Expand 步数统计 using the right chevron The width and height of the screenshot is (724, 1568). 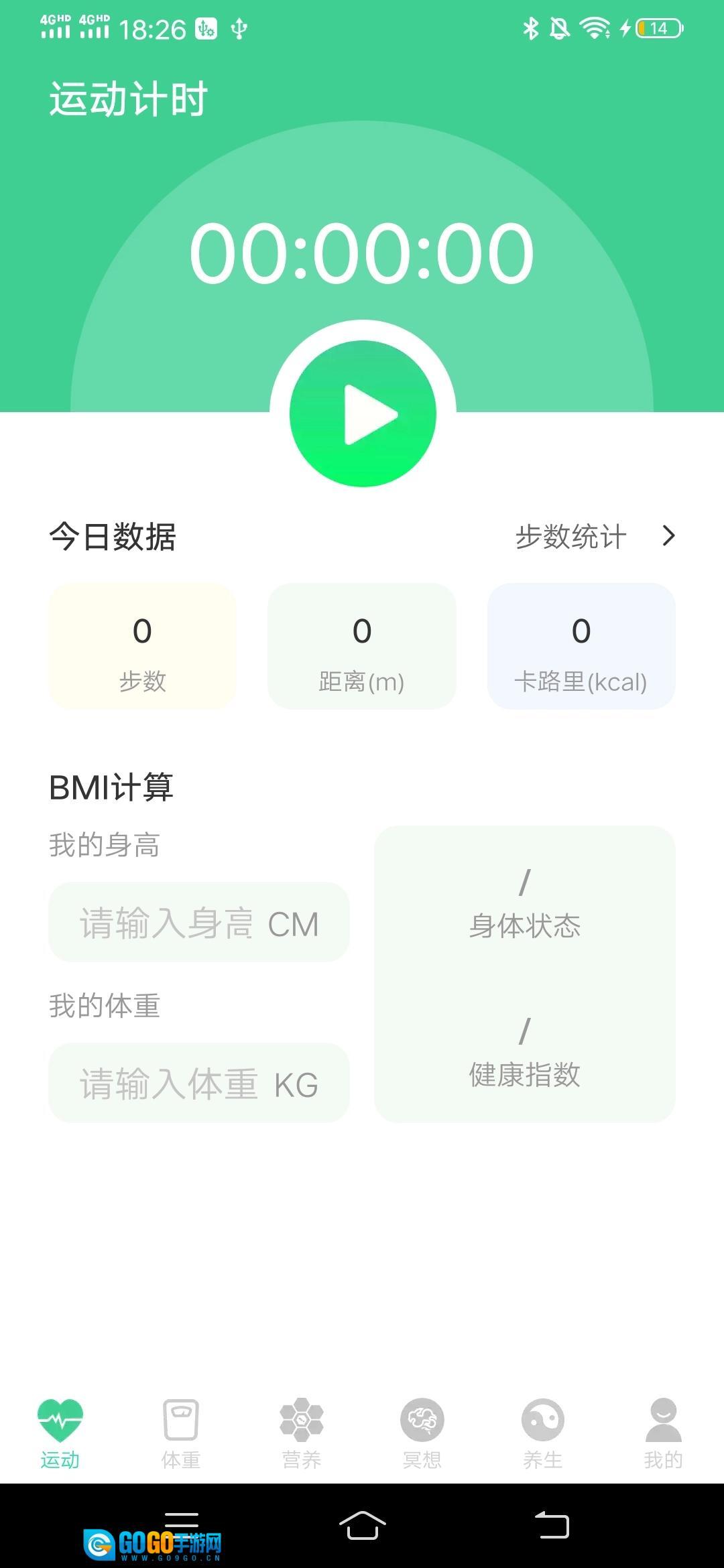click(668, 535)
